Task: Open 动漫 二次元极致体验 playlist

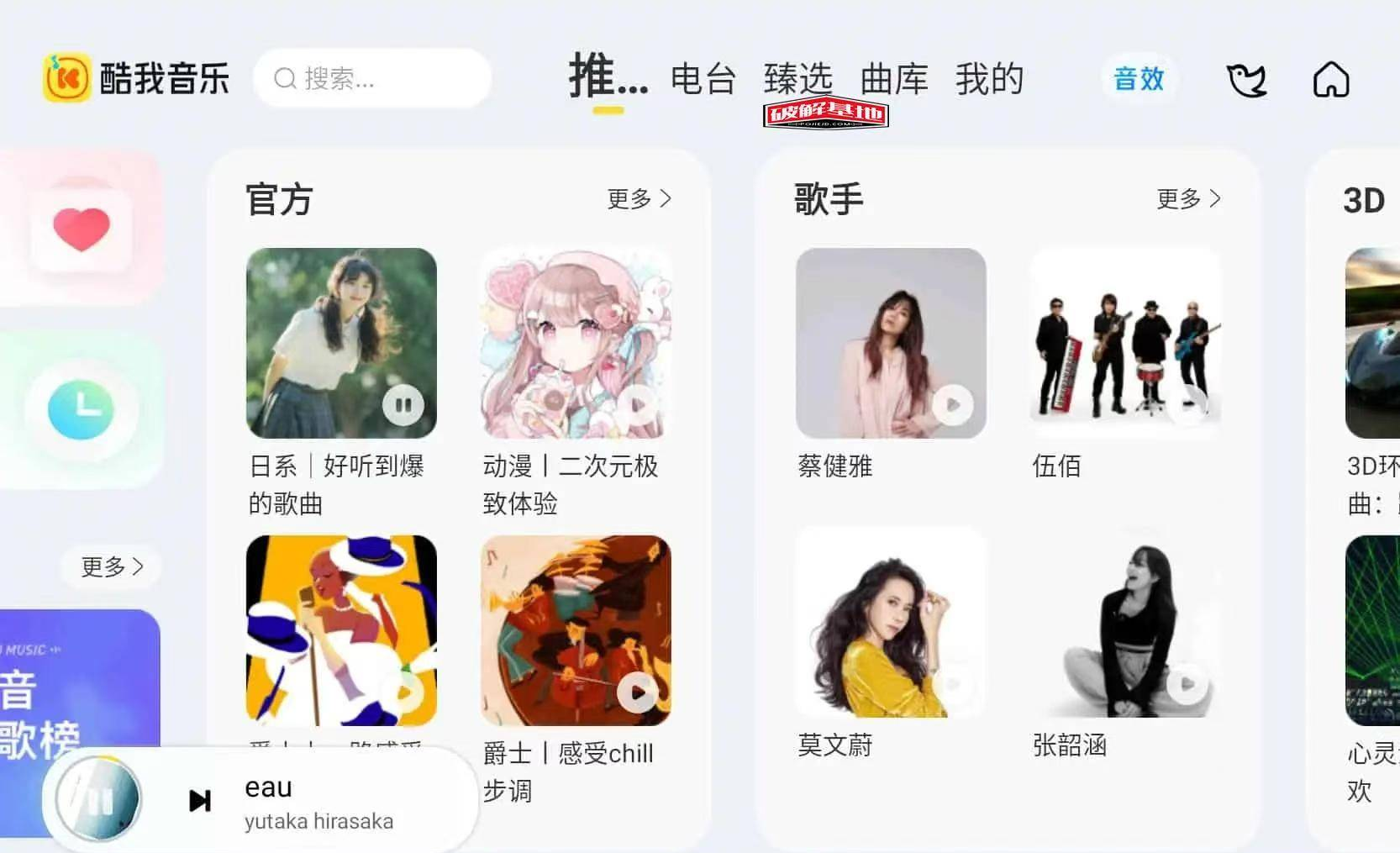Action: [576, 343]
